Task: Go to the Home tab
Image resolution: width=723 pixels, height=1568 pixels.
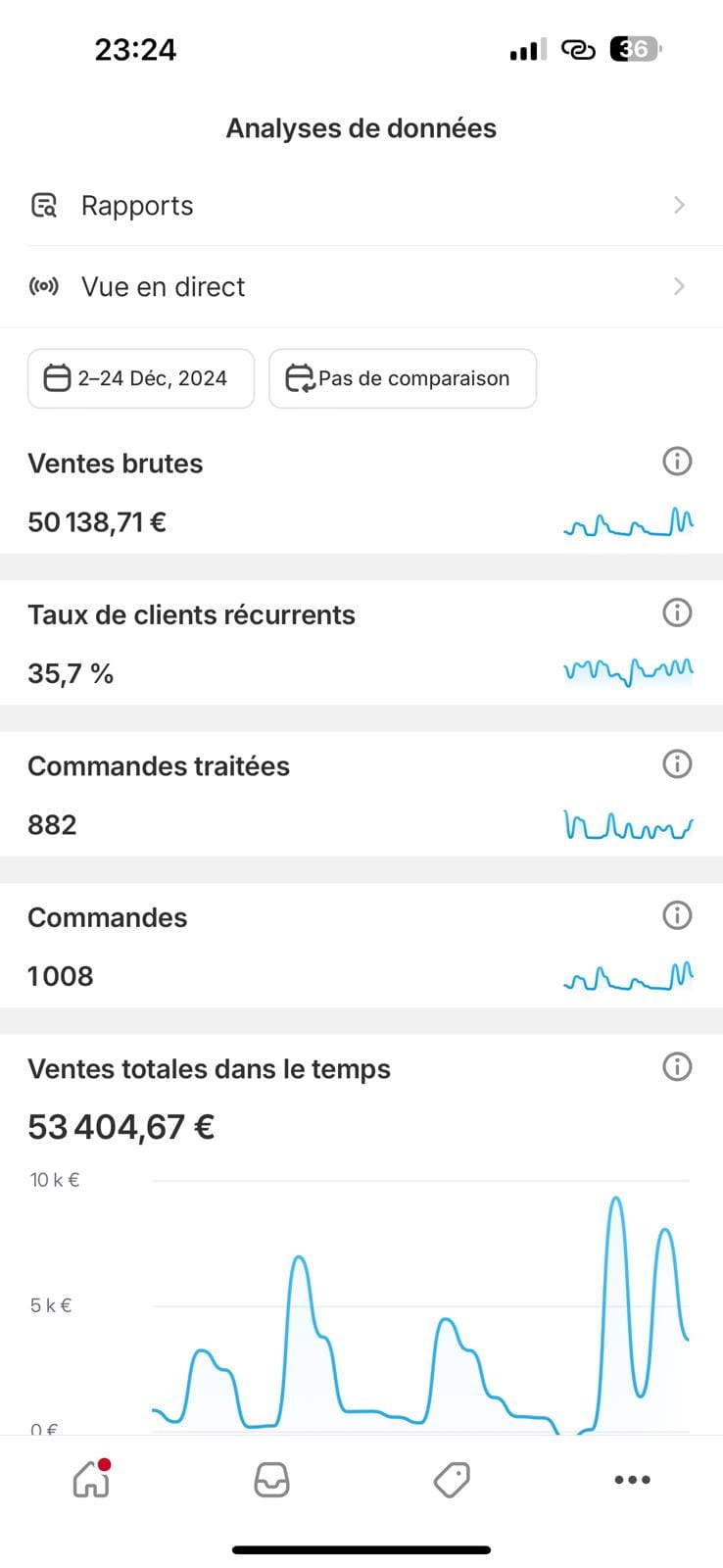Action: click(91, 1480)
